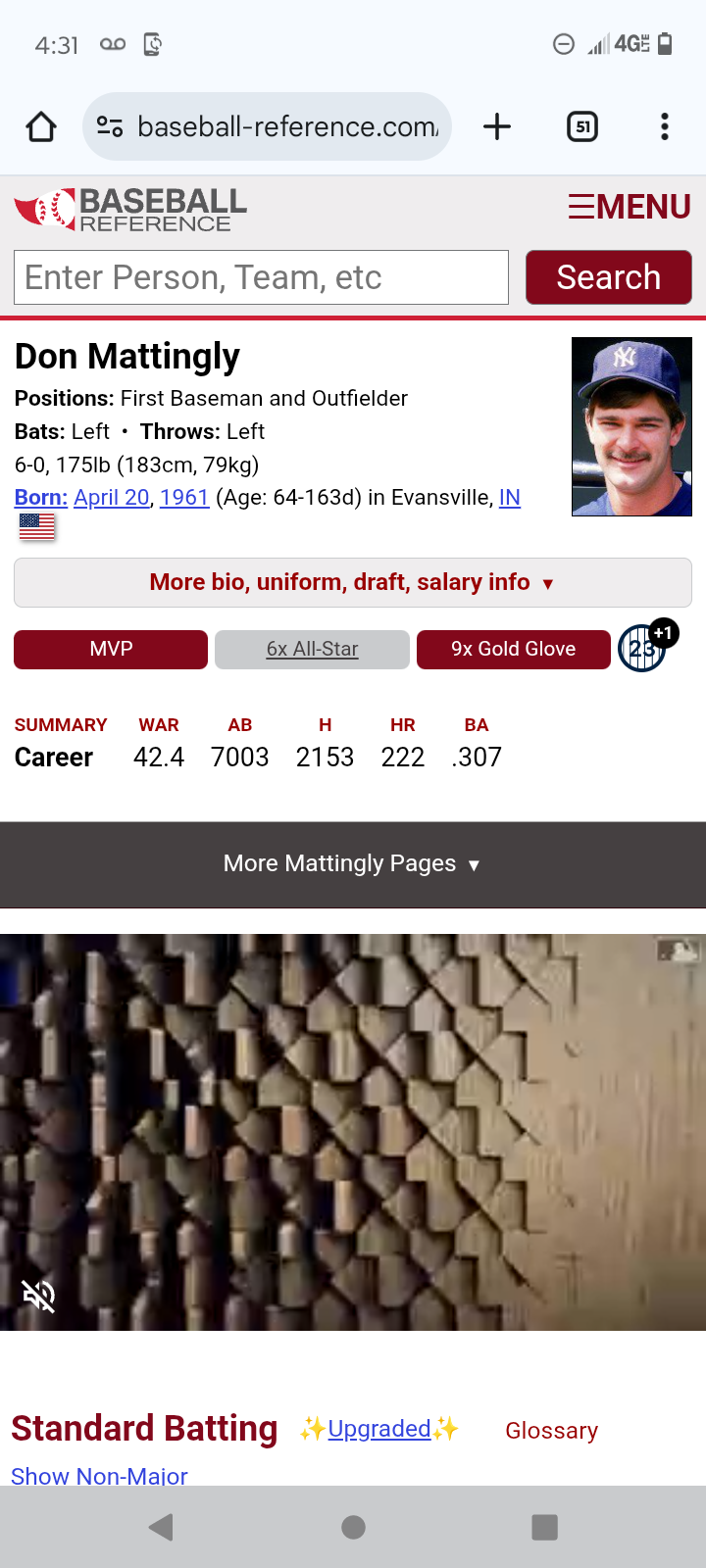706x1568 pixels.
Task: Open the April 20 birthday link
Action: tap(112, 498)
